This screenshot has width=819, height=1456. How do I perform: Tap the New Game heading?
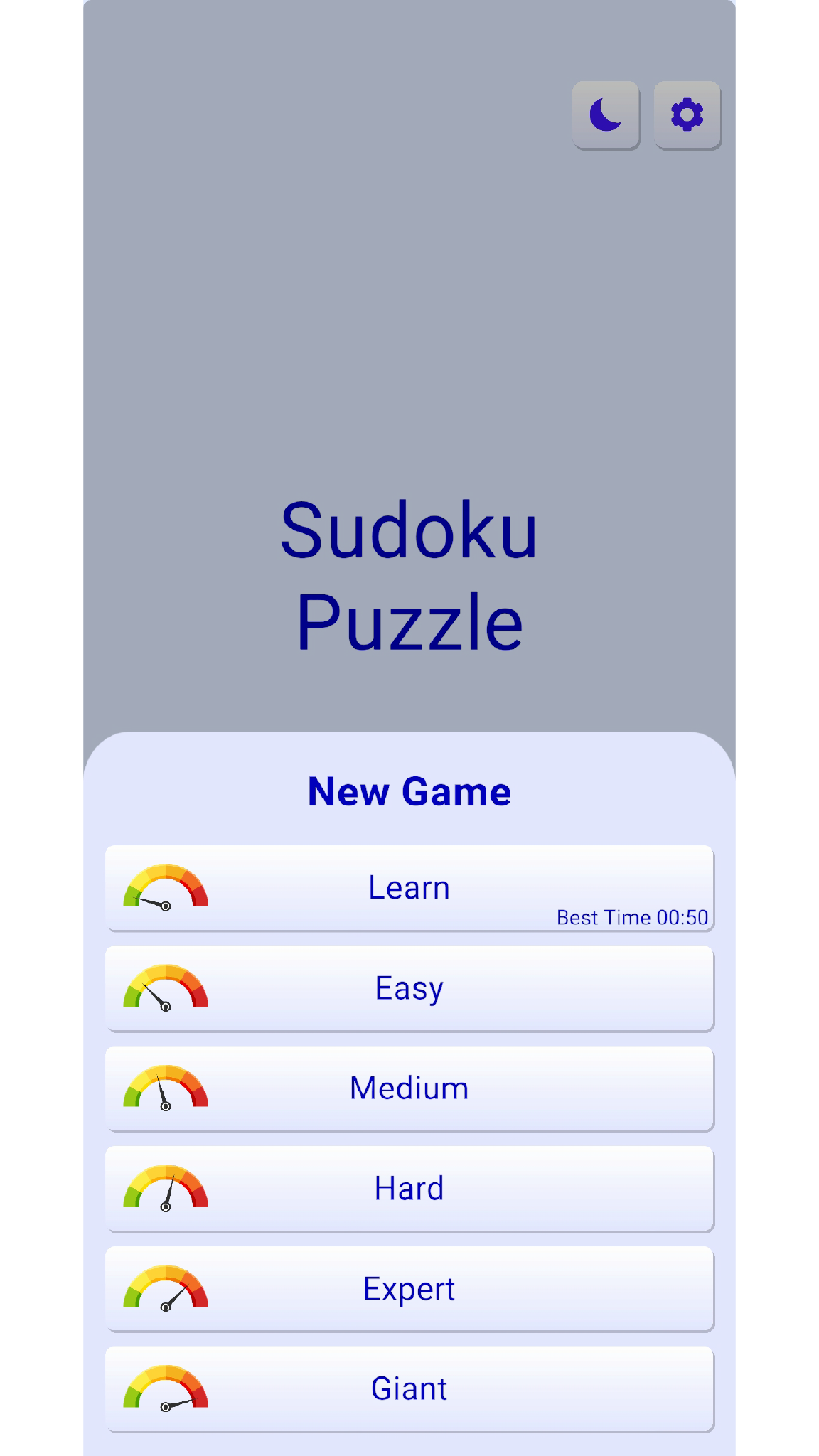409,791
